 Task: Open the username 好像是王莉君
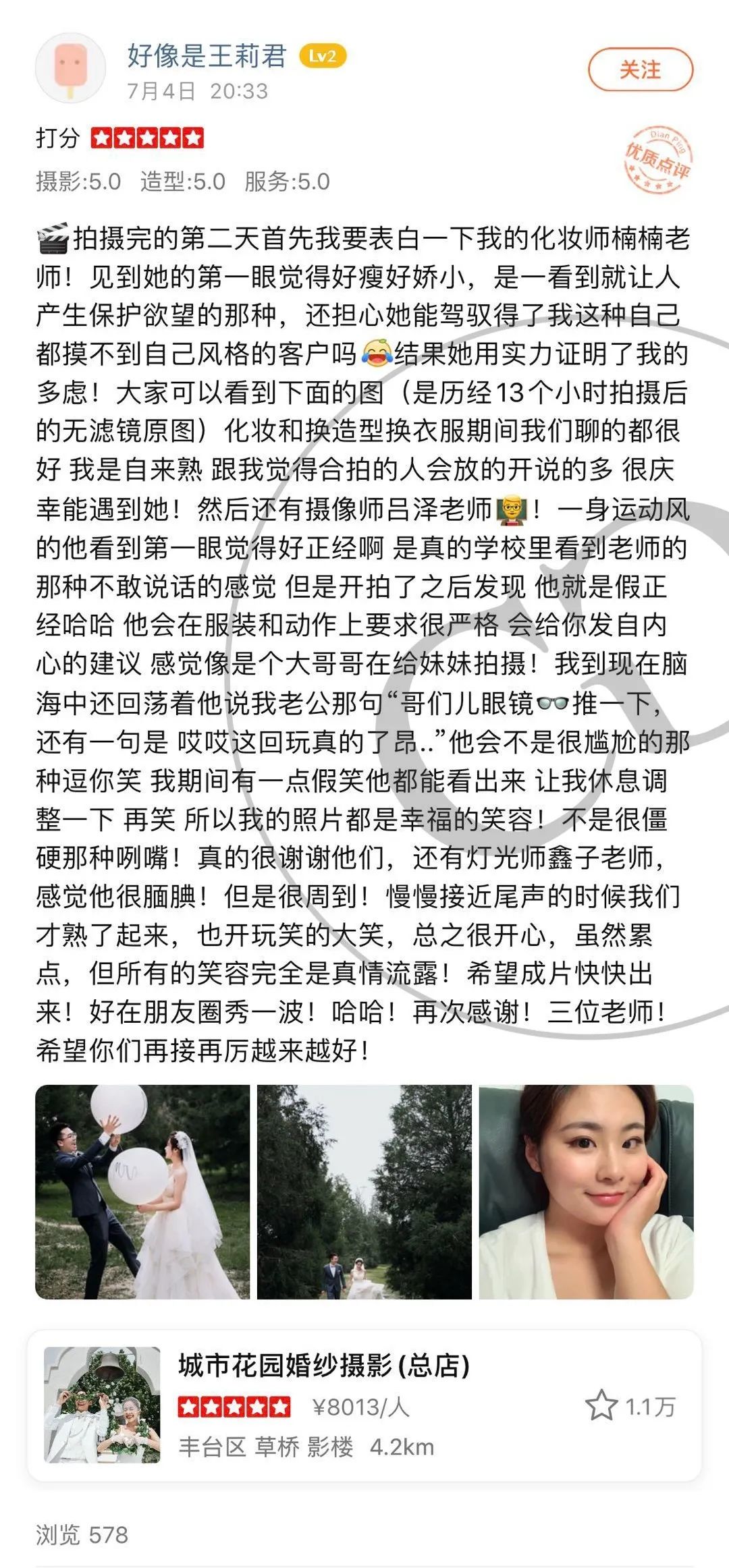[x=207, y=55]
